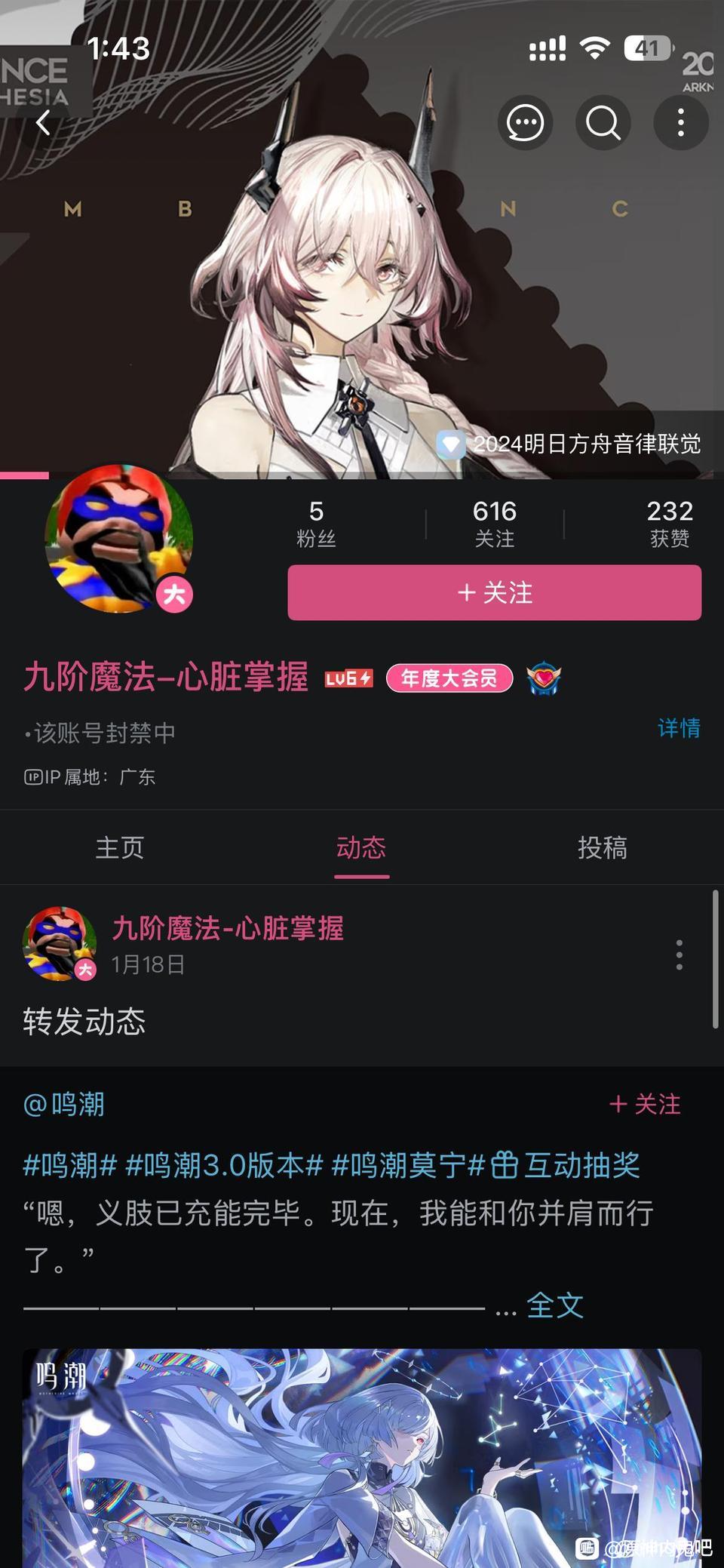Open the #鸣潮3.0版本# hashtag
724x1568 pixels.
(224, 1165)
